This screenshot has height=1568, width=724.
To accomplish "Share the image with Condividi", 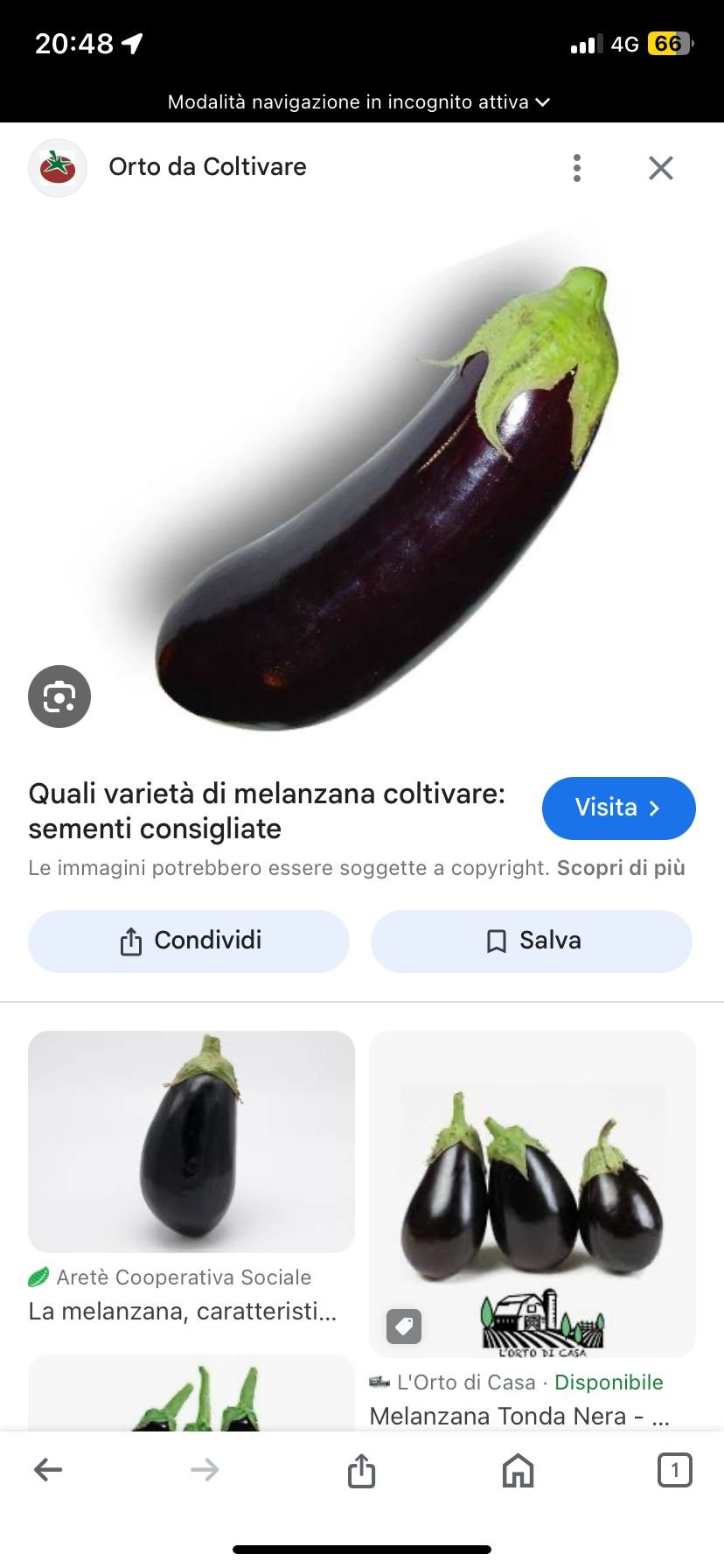I will pos(189,941).
